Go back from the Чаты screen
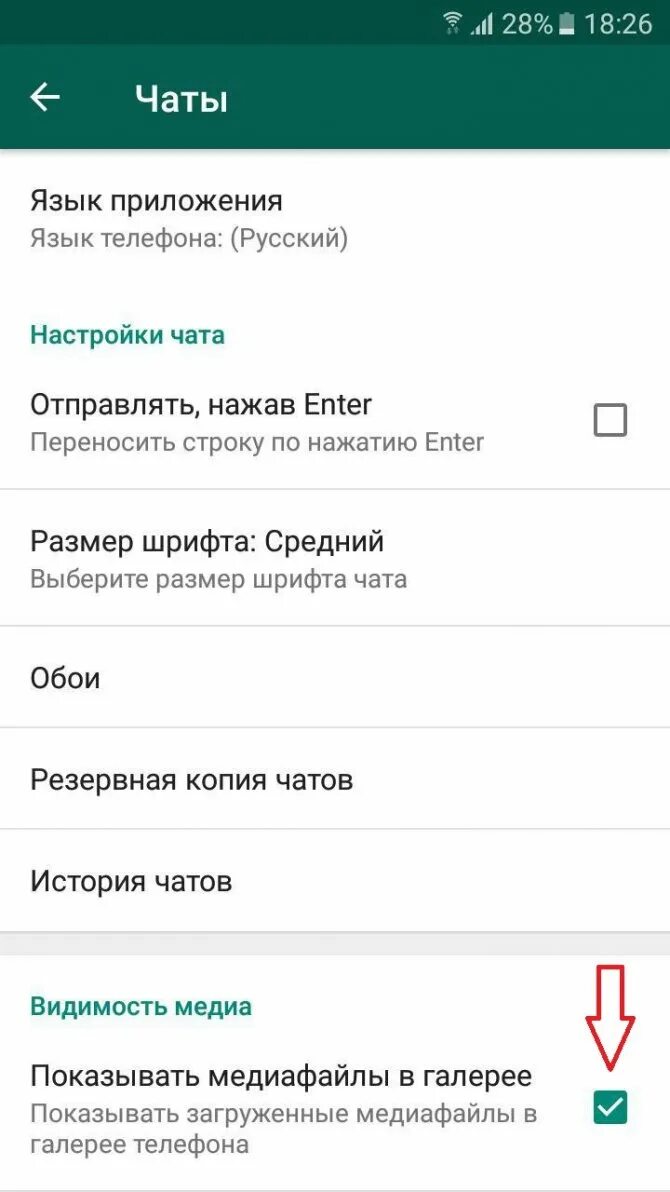The image size is (670, 1192). [x=46, y=98]
